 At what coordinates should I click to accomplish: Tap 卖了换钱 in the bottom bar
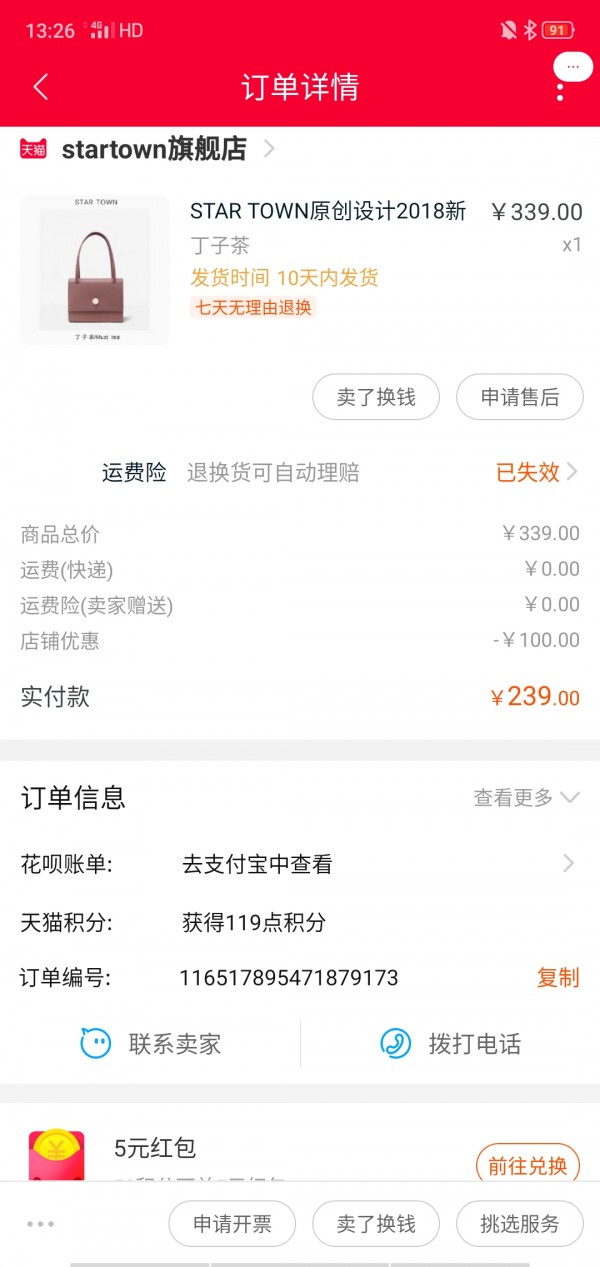(376, 1224)
